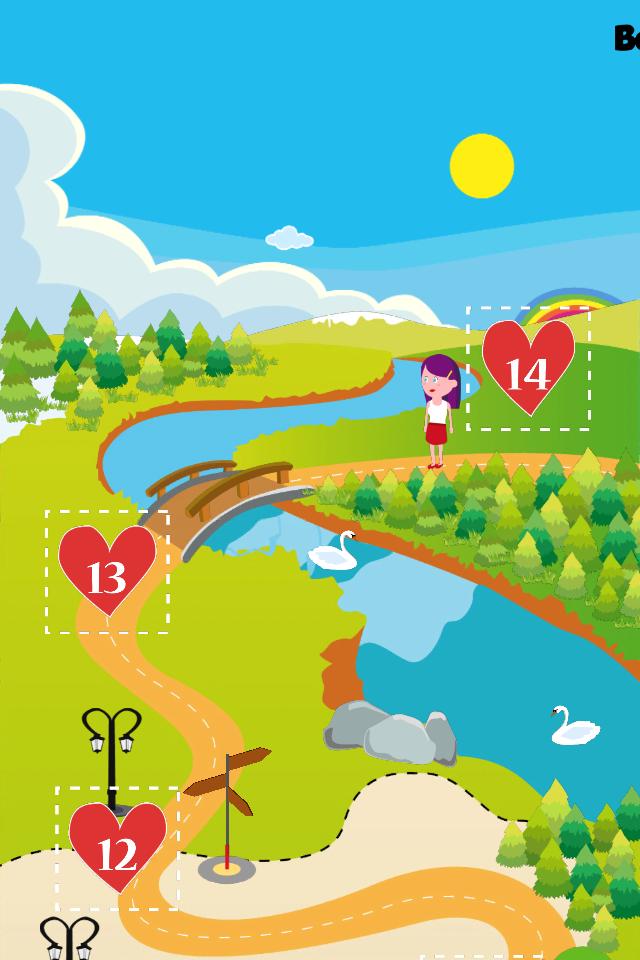Open level 14 heart
This screenshot has width=640, height=960.
(x=528, y=368)
